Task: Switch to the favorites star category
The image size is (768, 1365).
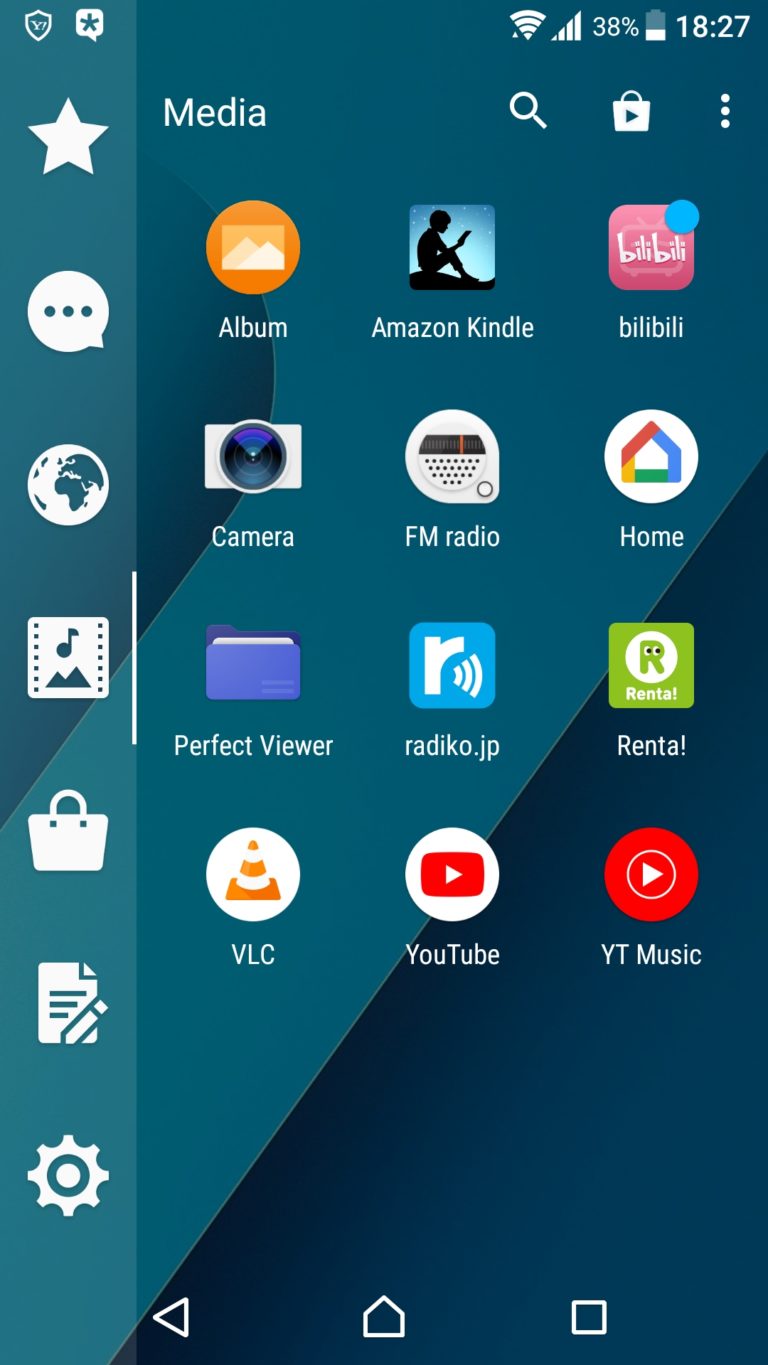Action: point(68,137)
